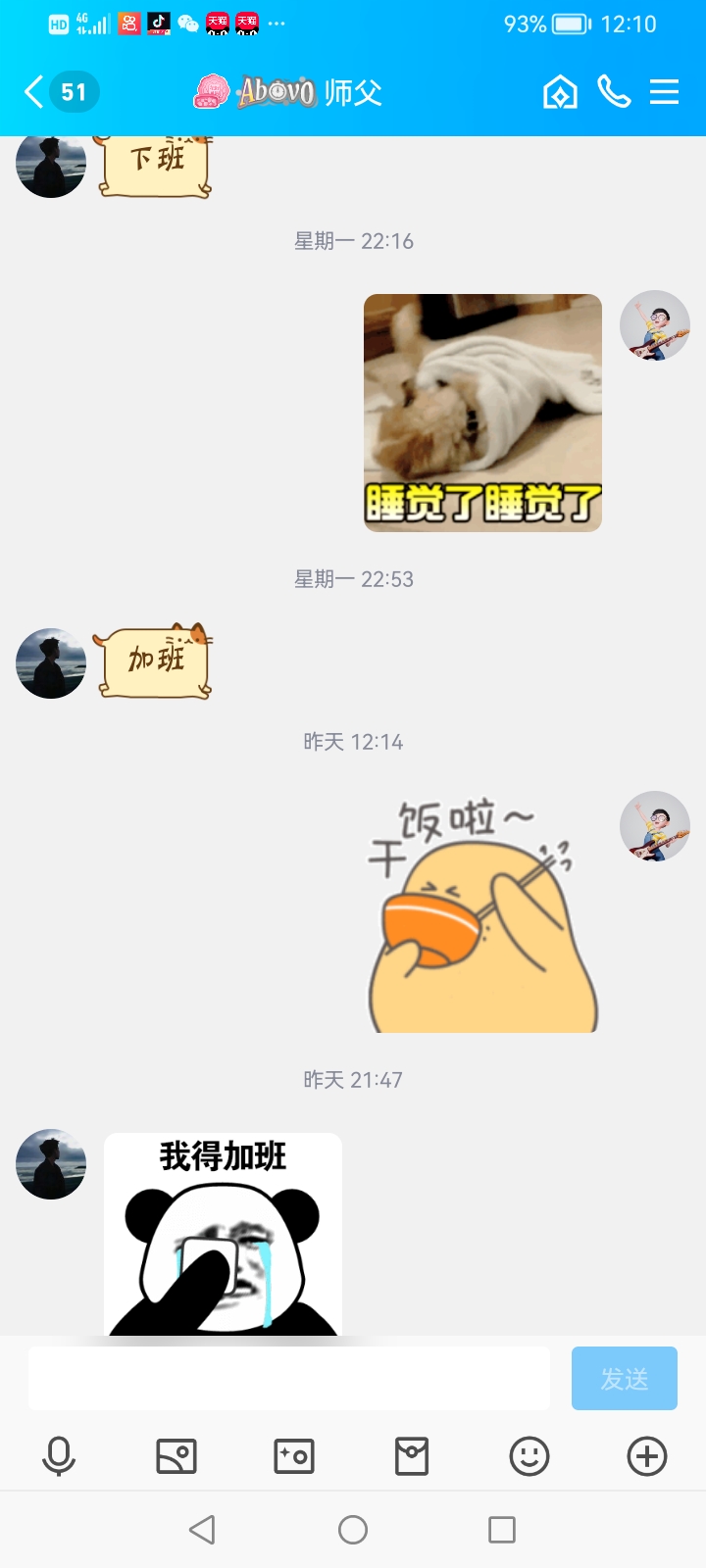Viewport: 706px width, 1568px height.
Task: Open the chat settings hamburger menu
Action: point(665,91)
